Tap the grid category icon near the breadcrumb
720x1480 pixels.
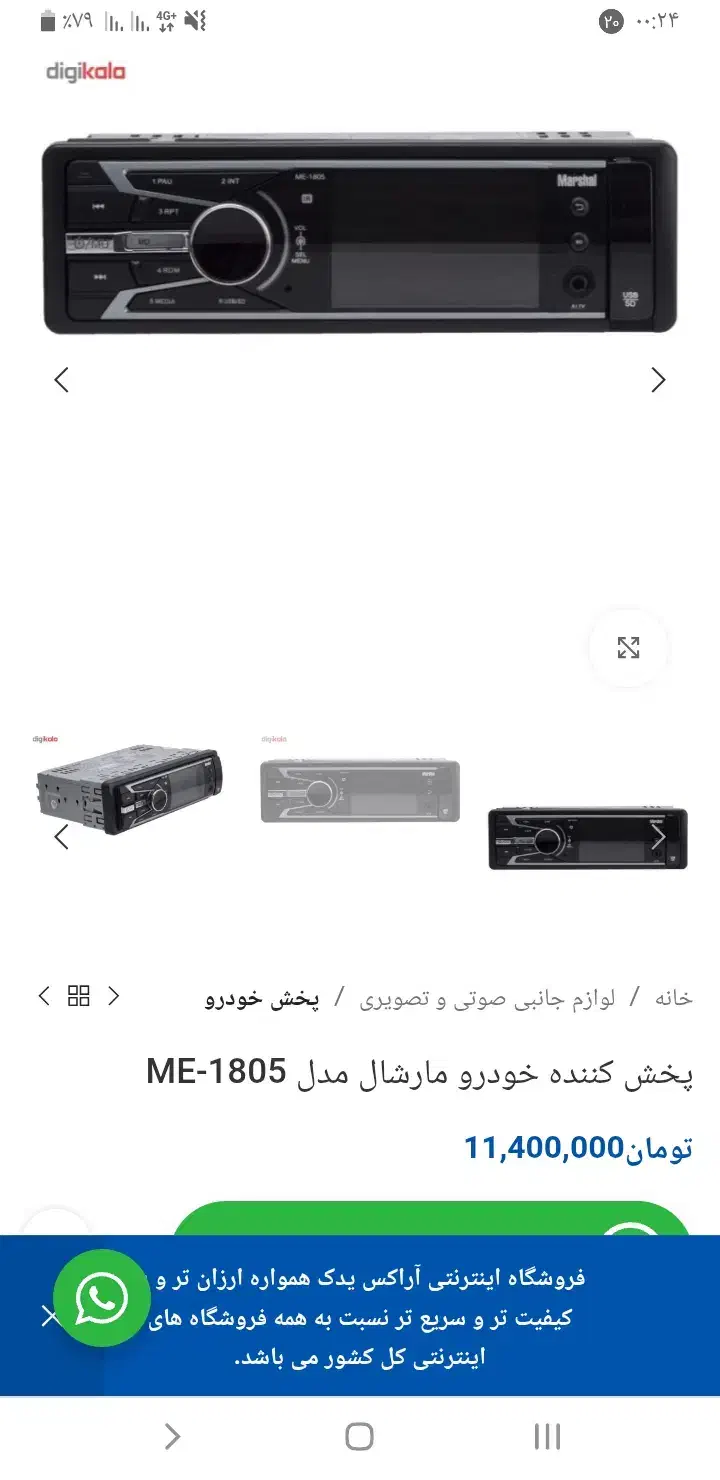coord(78,996)
